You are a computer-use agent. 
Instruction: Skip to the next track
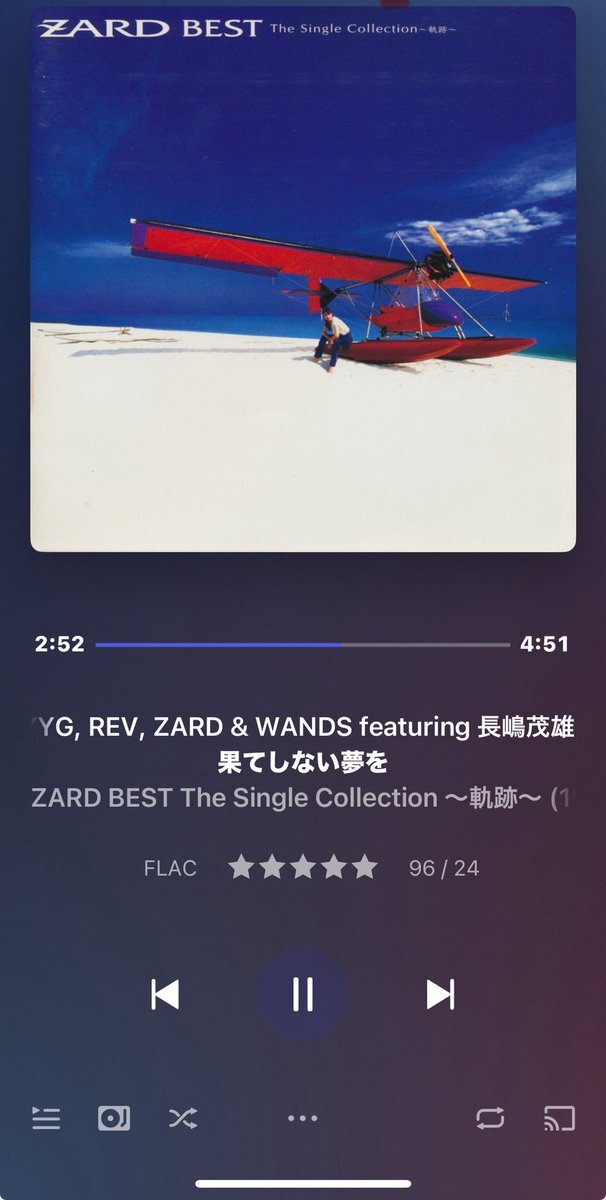[440, 994]
